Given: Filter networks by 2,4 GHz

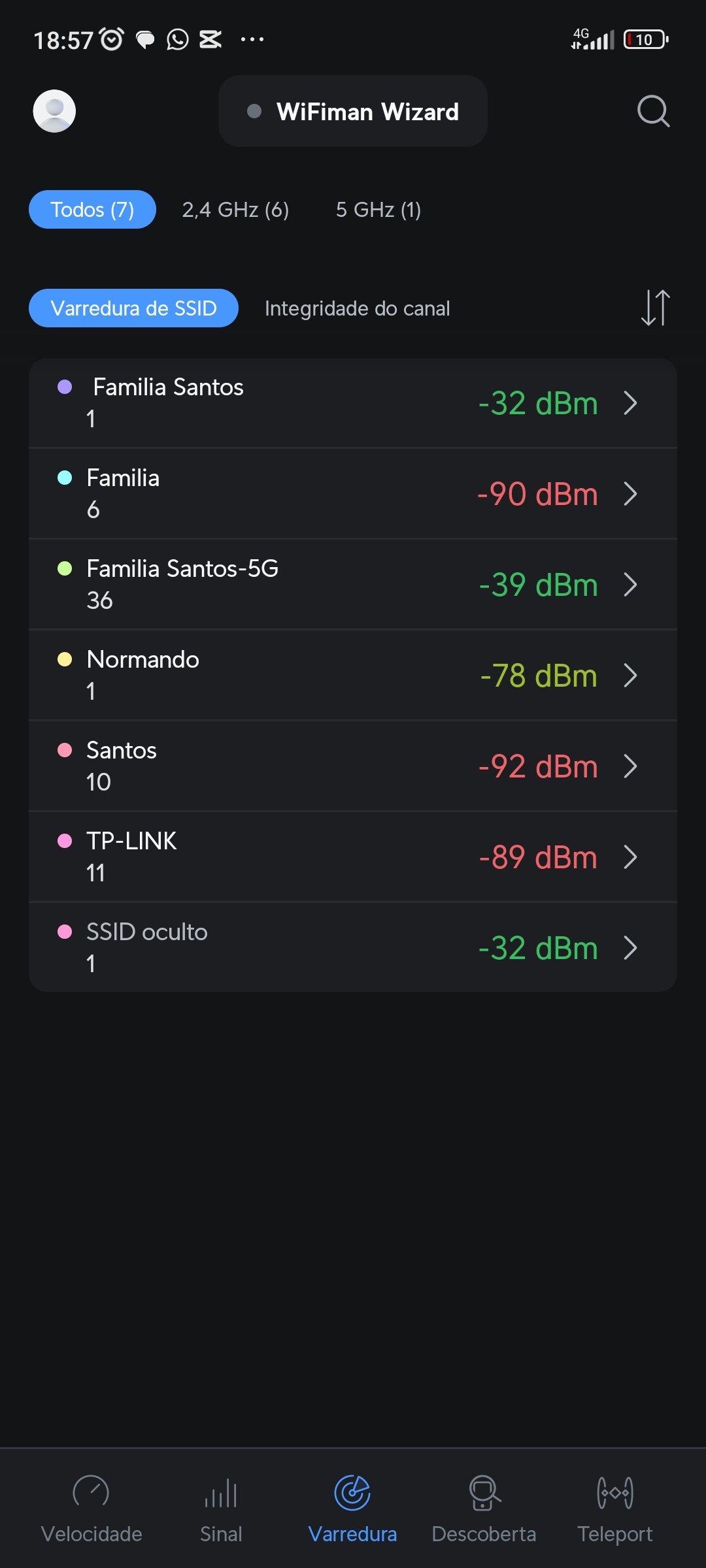Looking at the screenshot, I should tap(235, 210).
